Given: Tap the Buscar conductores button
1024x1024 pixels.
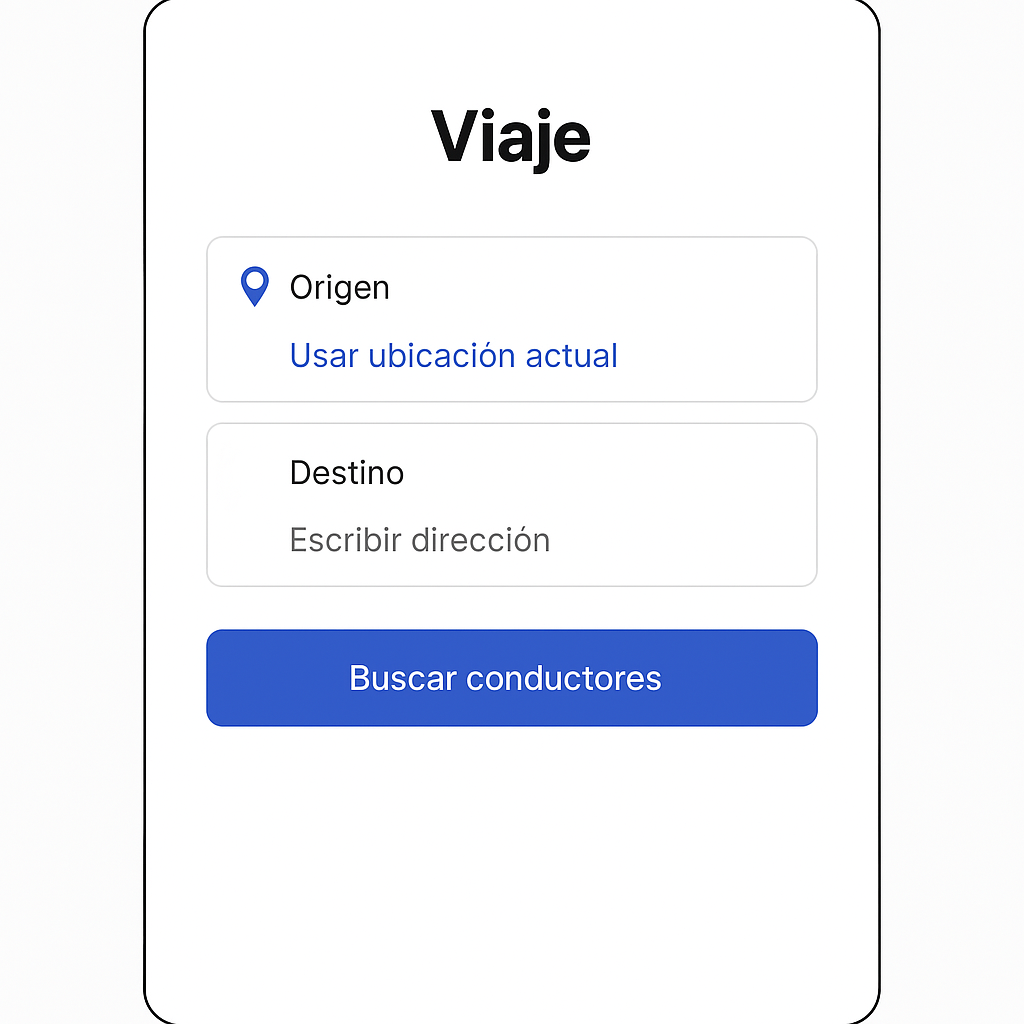Looking at the screenshot, I should click(511, 678).
